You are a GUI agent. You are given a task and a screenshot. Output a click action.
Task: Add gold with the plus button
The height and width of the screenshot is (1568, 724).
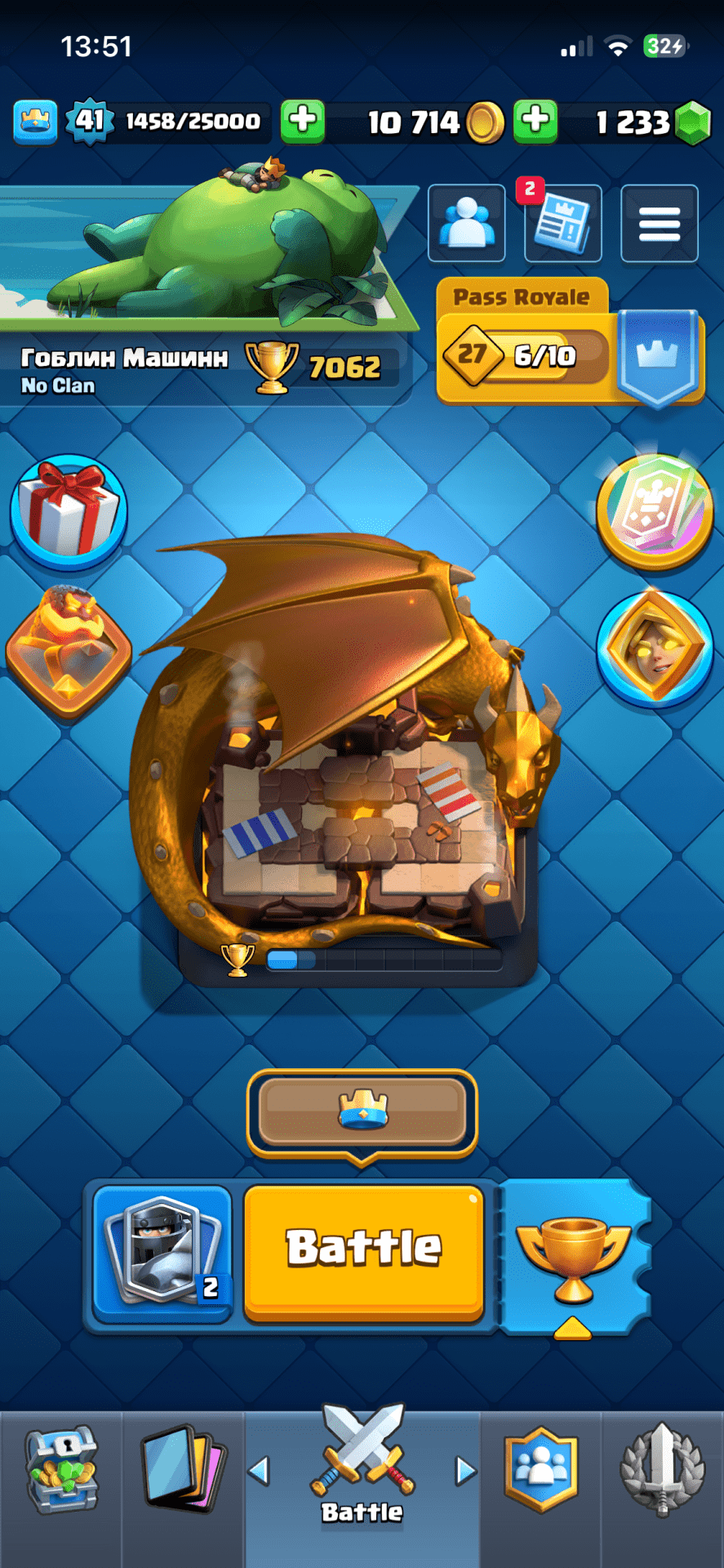[x=535, y=121]
